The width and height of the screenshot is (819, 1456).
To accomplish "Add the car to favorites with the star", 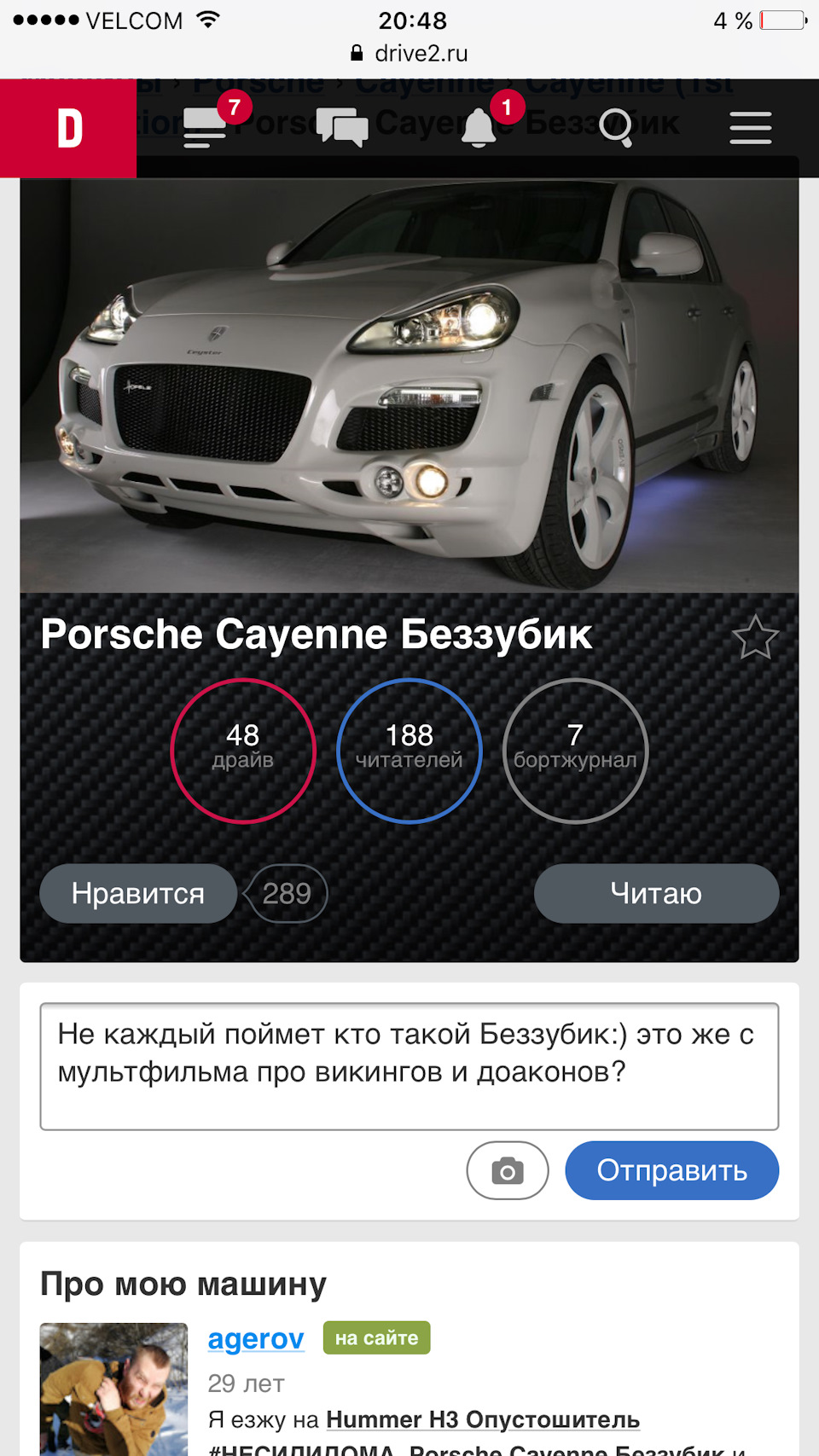I will 755,638.
